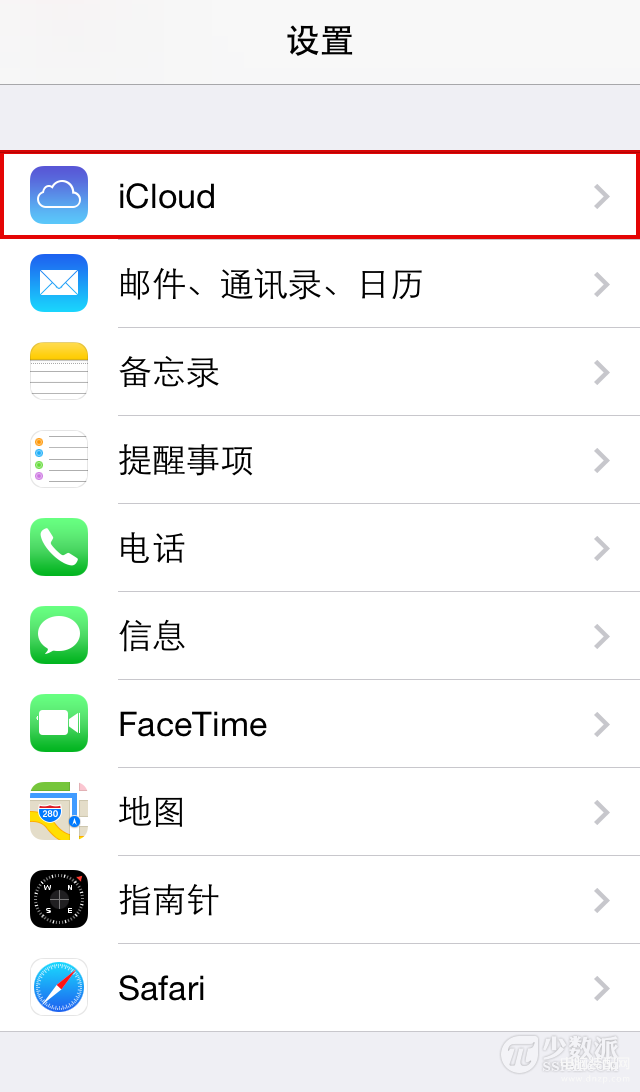Open Safari settings
640x1092 pixels.
point(320,988)
